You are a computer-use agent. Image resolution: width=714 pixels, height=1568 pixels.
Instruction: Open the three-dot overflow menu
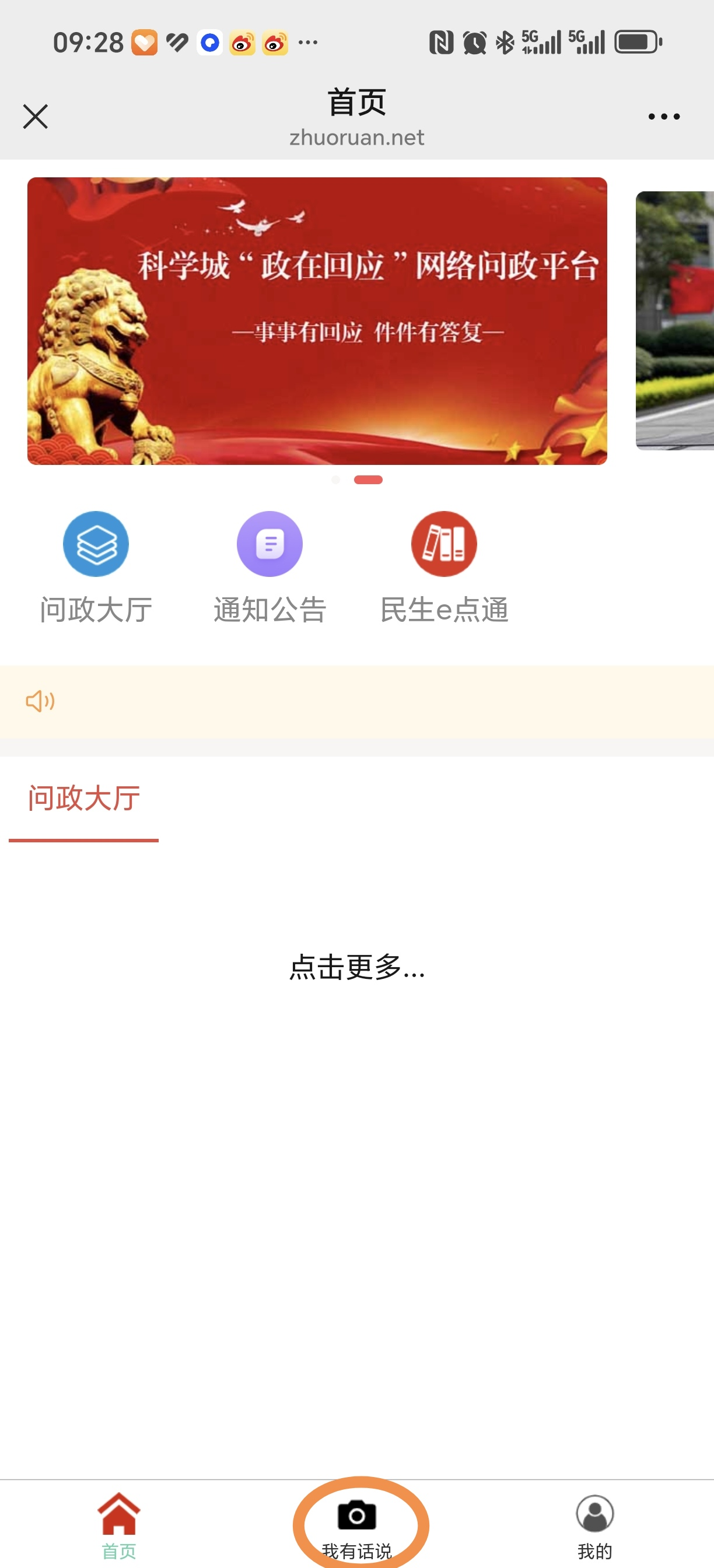click(x=663, y=116)
